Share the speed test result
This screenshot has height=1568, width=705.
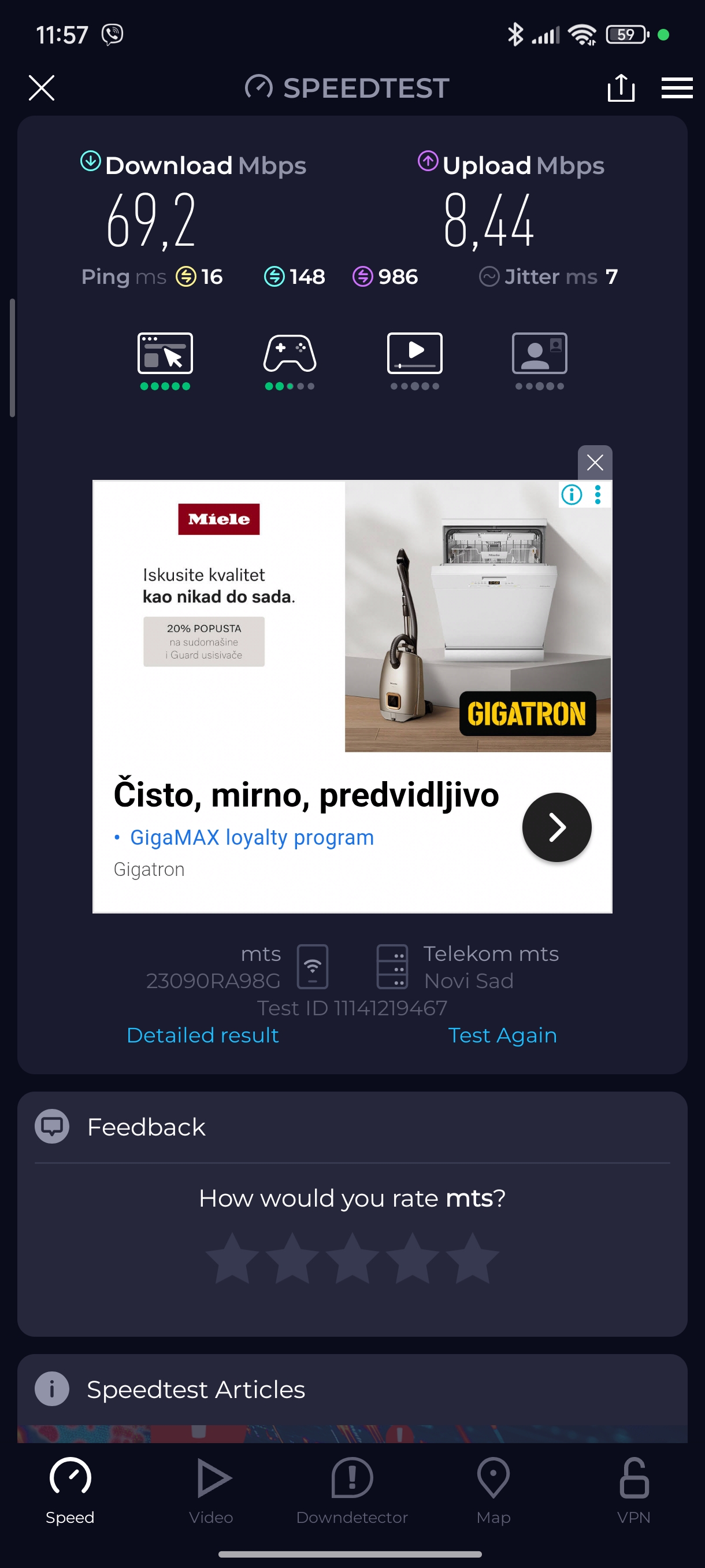621,88
